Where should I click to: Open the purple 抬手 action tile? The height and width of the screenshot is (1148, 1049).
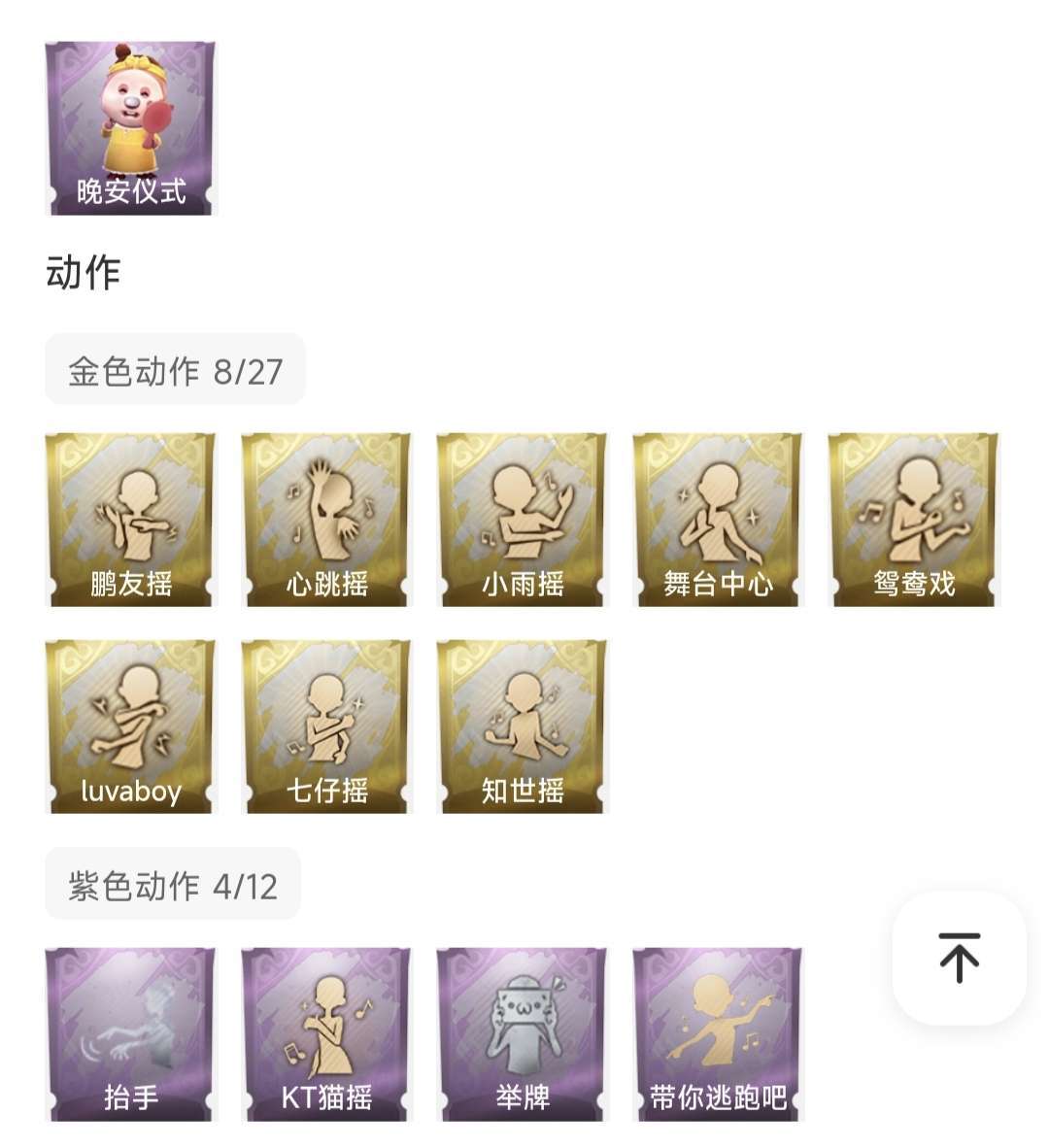(x=131, y=1034)
